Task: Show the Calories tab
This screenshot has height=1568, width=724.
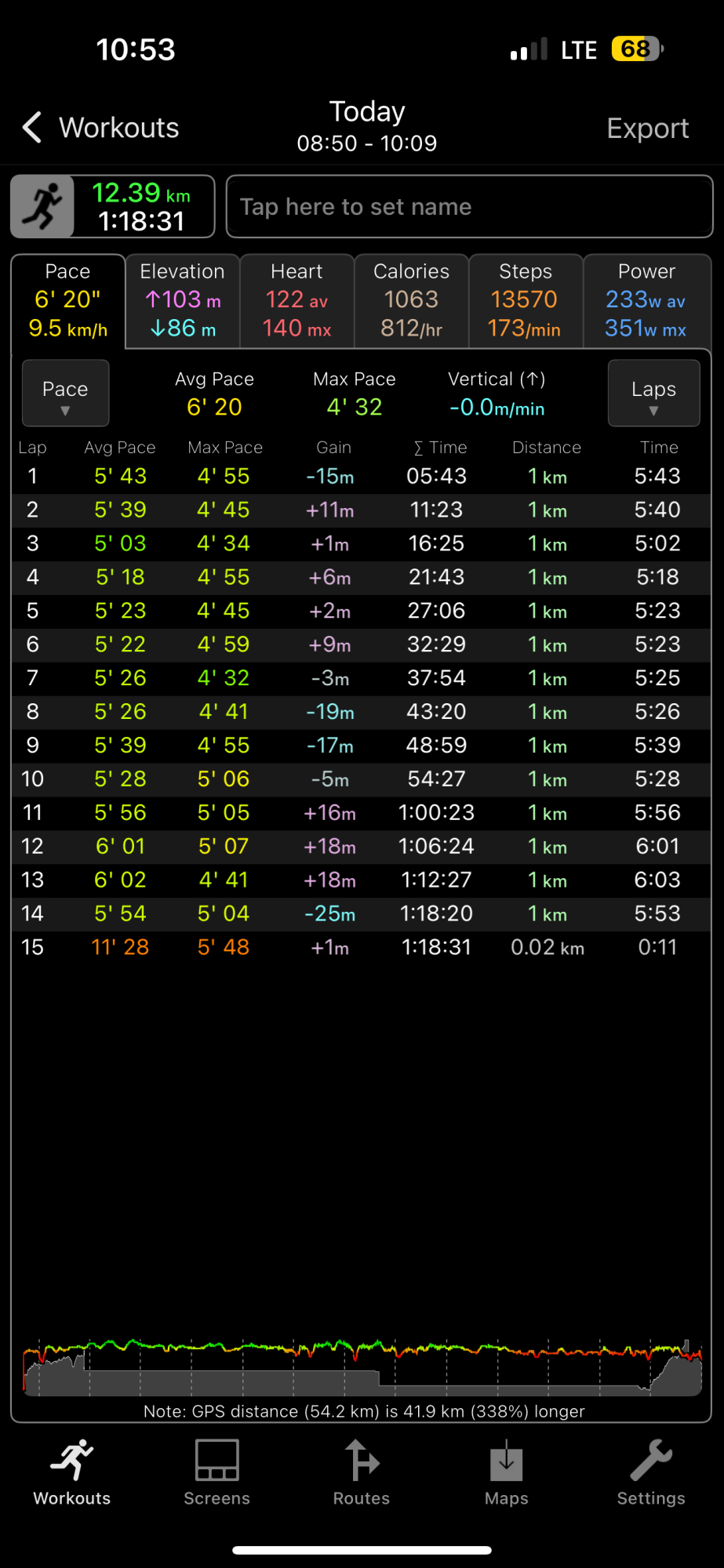Action: pyautogui.click(x=412, y=300)
